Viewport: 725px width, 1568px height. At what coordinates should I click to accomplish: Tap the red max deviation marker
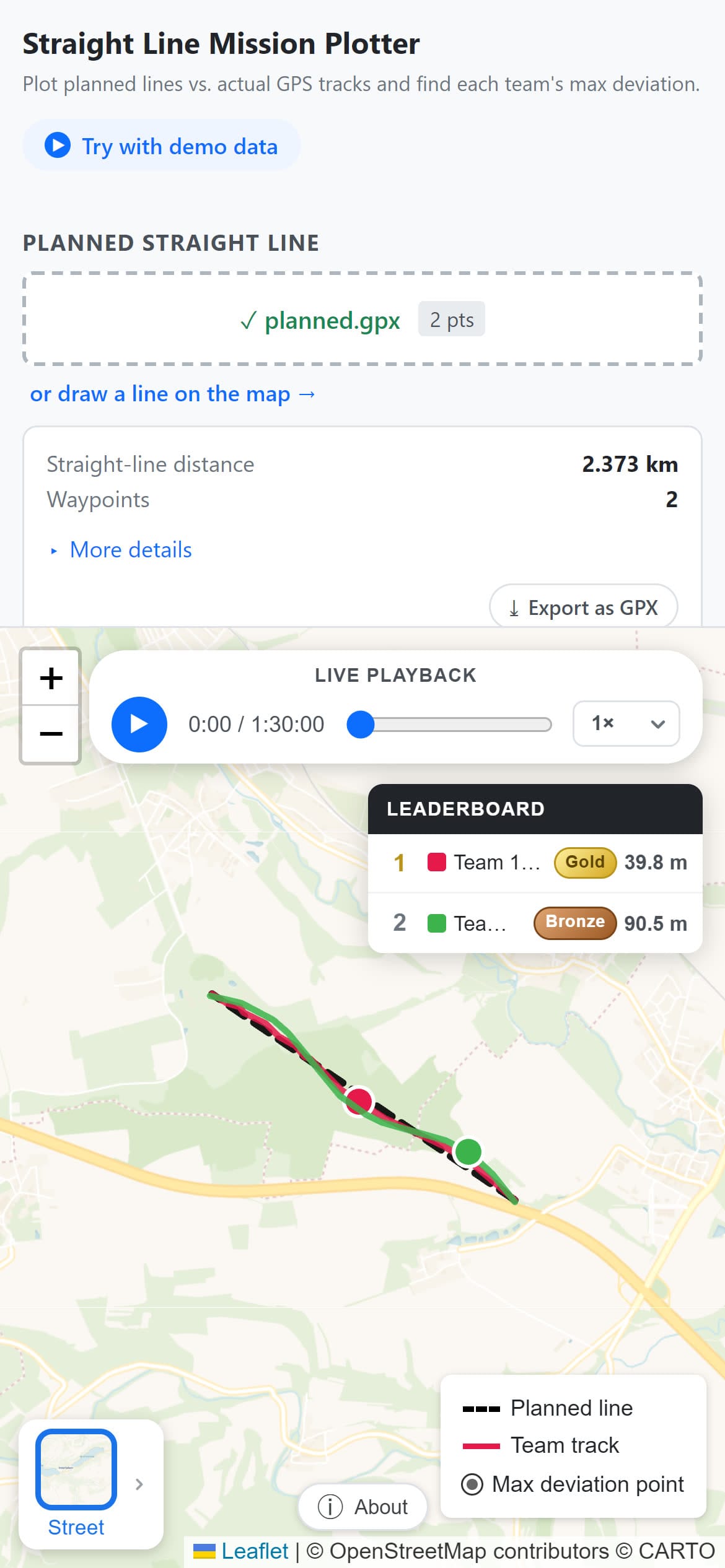coord(359,1100)
